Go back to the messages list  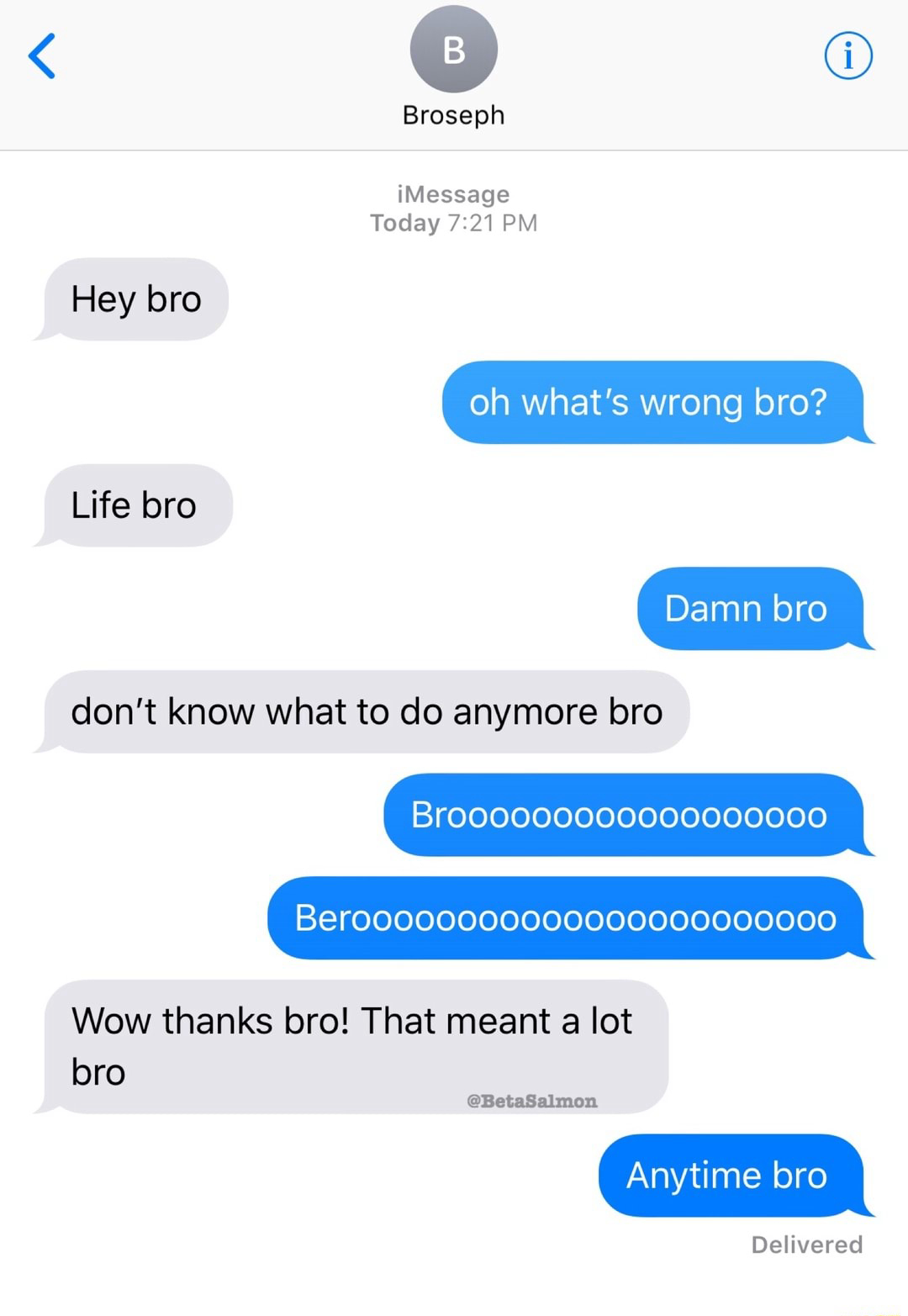(x=42, y=55)
